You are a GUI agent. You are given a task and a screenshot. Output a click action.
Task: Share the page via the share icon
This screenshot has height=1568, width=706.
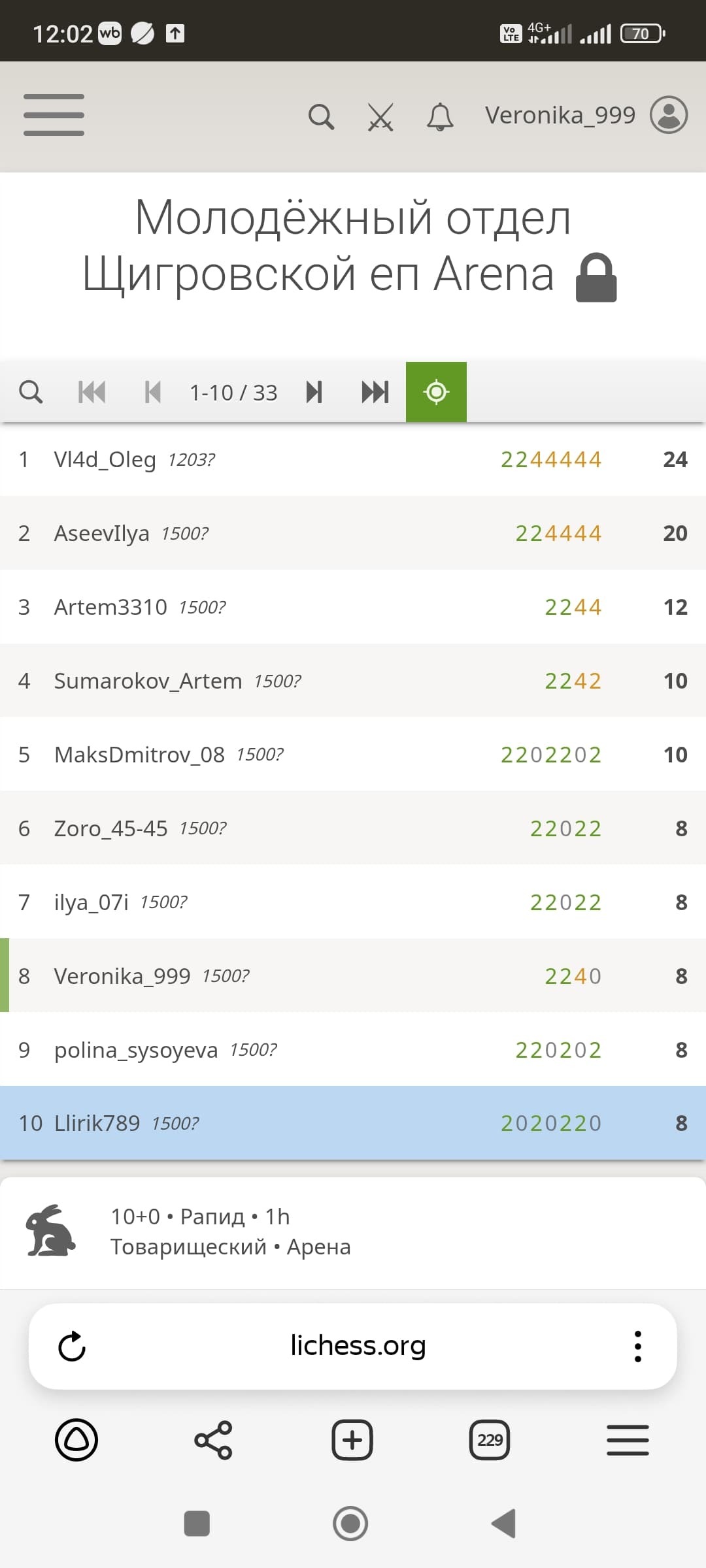213,1440
